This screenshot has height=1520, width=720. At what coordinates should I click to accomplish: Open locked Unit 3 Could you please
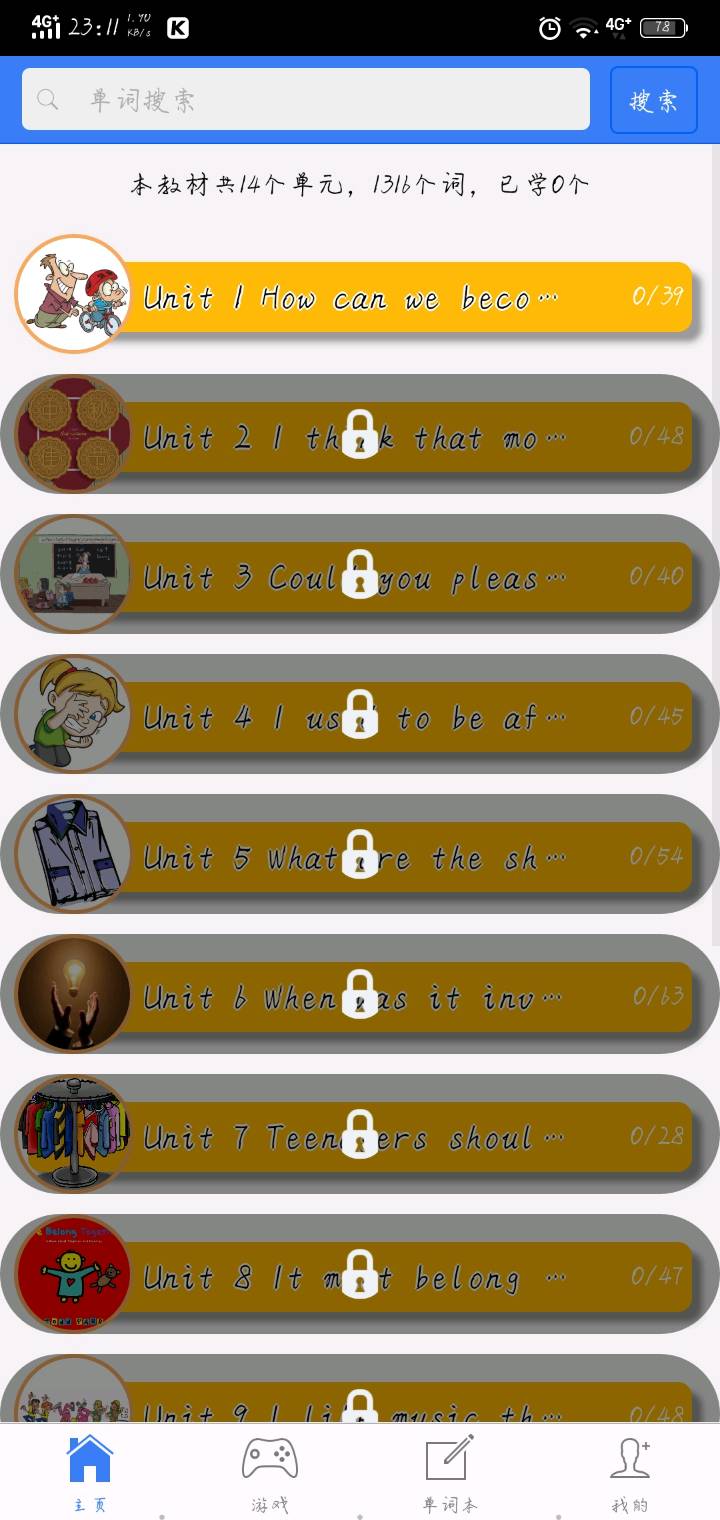pos(400,576)
